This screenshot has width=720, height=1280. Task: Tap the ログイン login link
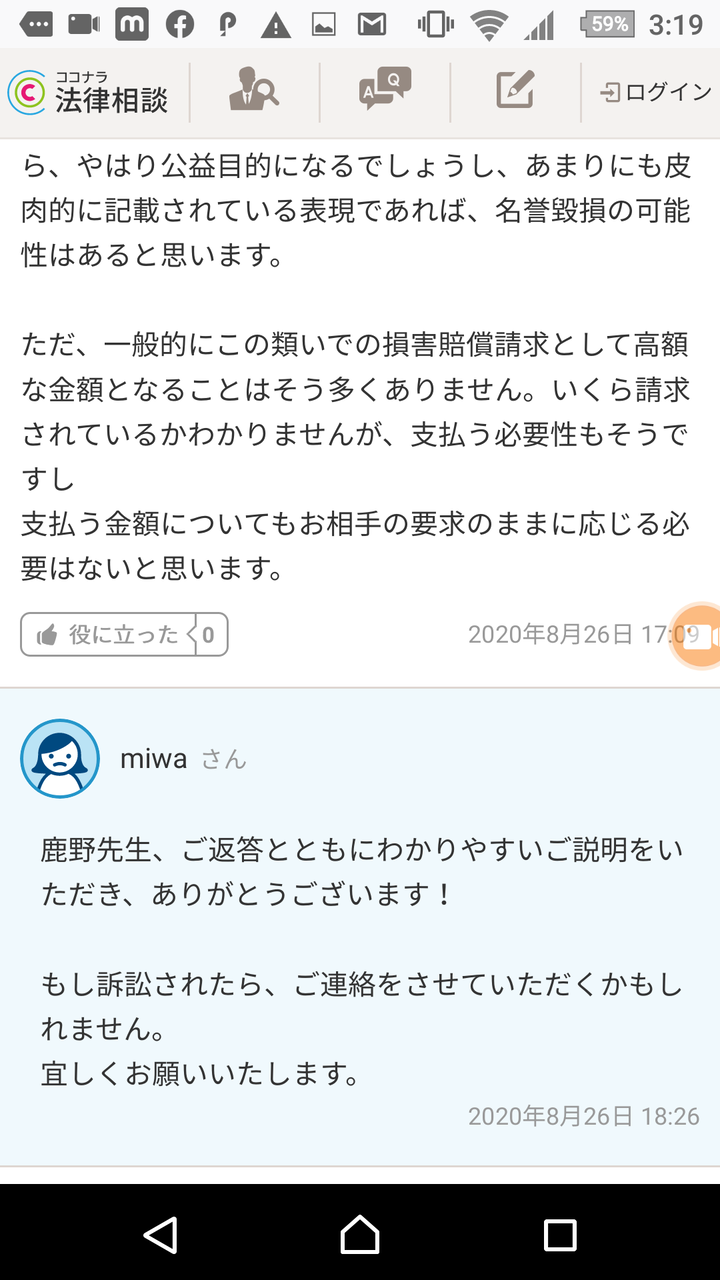click(x=655, y=93)
